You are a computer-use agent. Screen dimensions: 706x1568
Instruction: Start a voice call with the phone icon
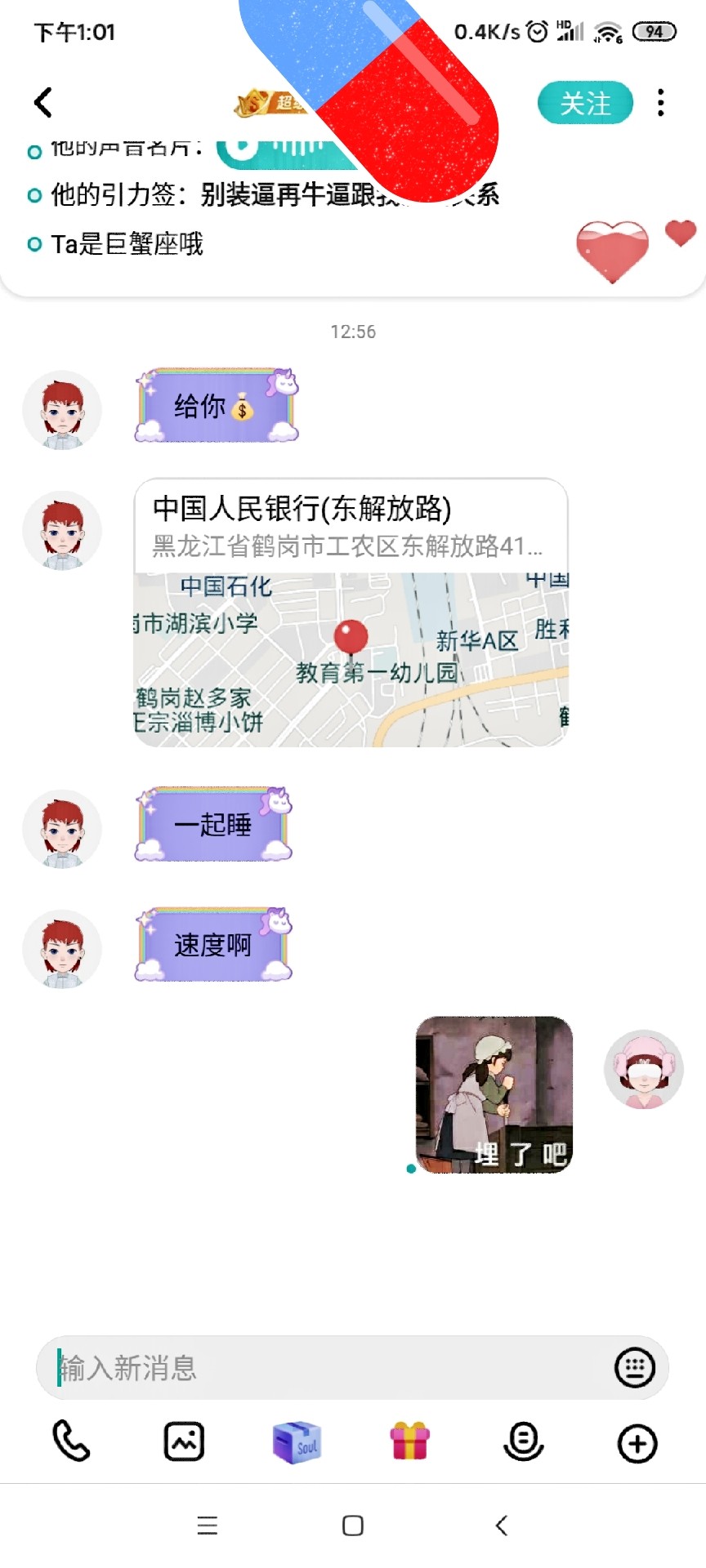click(71, 1441)
